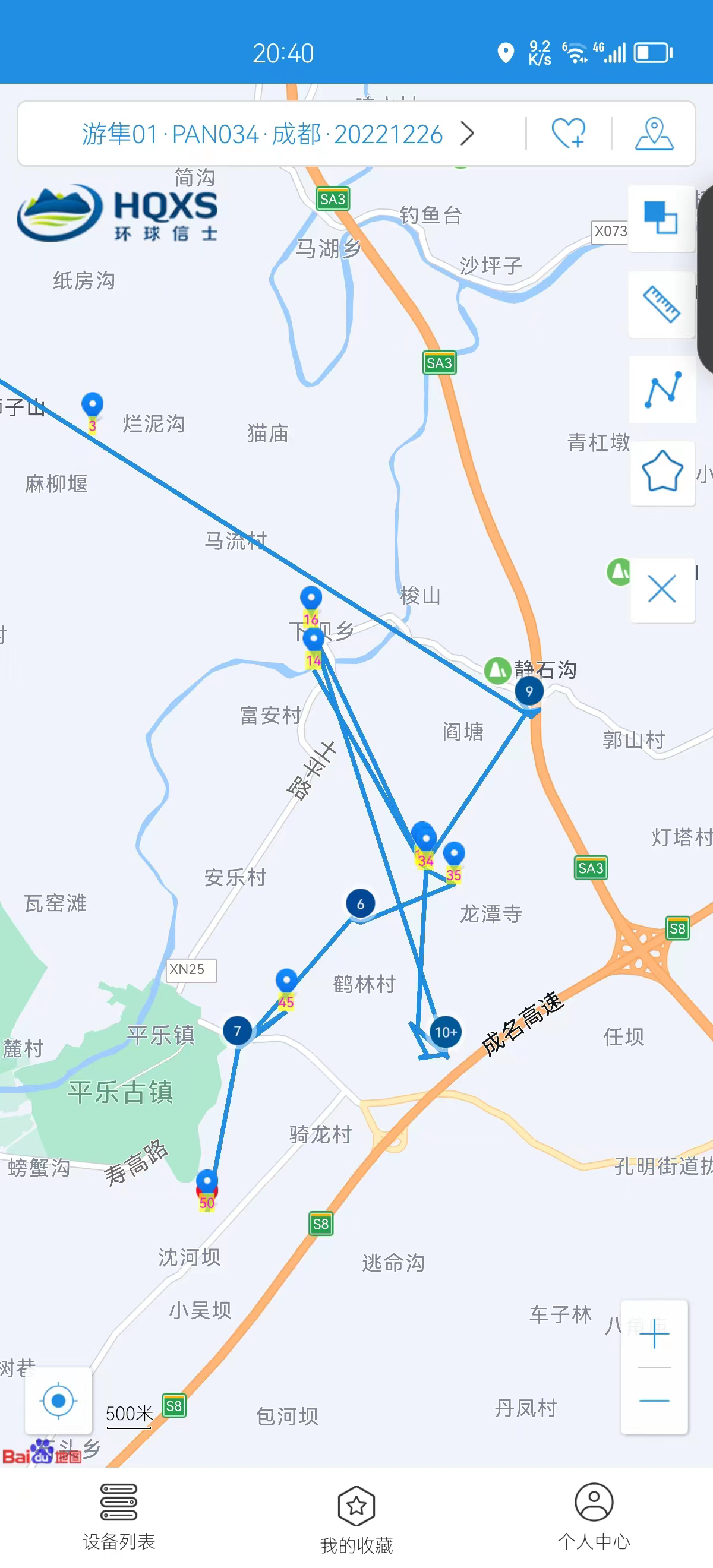Open device selector 游隼01·PAN034·成都·20221226

pos(277,134)
